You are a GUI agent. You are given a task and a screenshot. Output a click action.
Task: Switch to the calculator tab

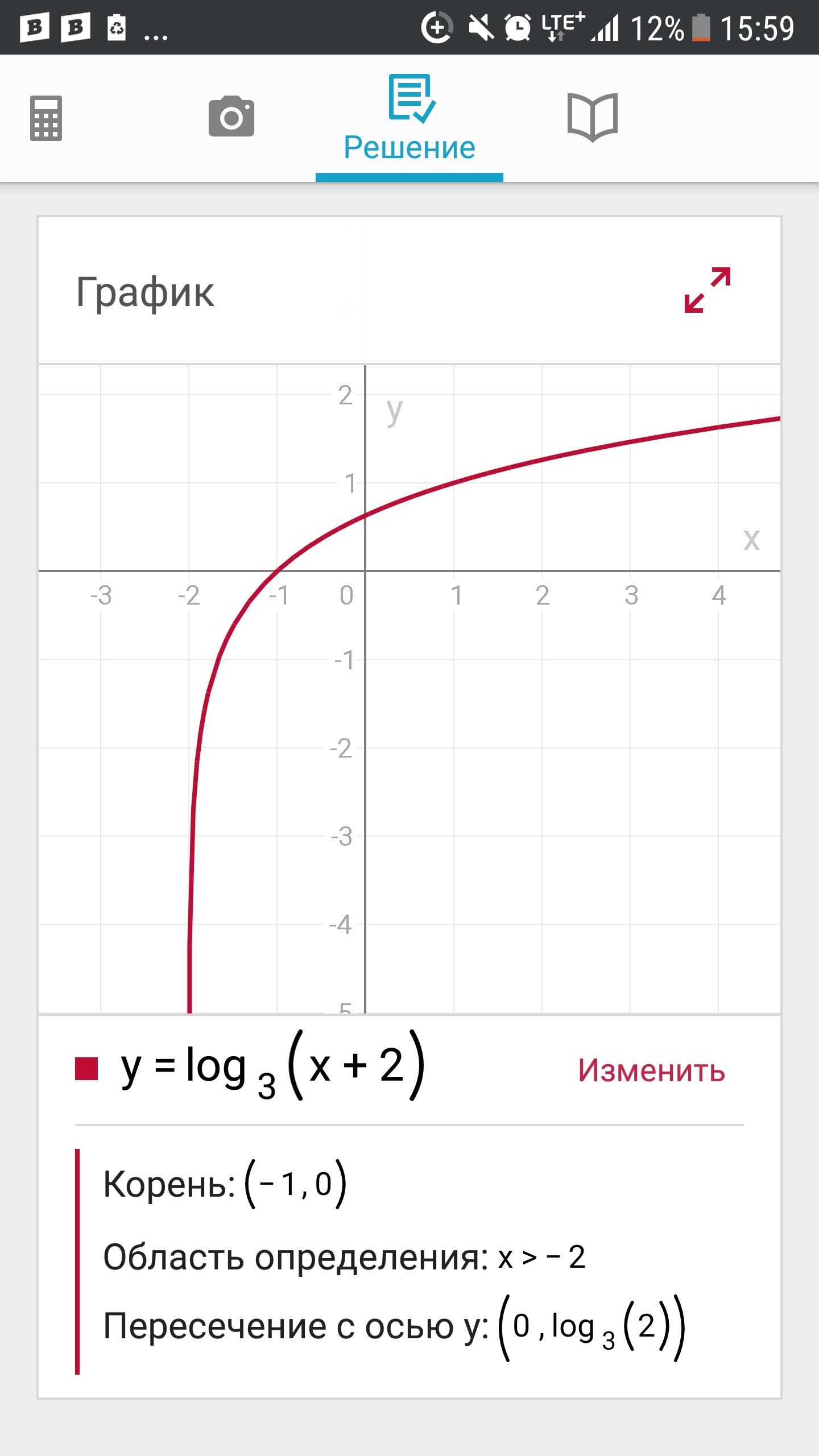click(46, 118)
